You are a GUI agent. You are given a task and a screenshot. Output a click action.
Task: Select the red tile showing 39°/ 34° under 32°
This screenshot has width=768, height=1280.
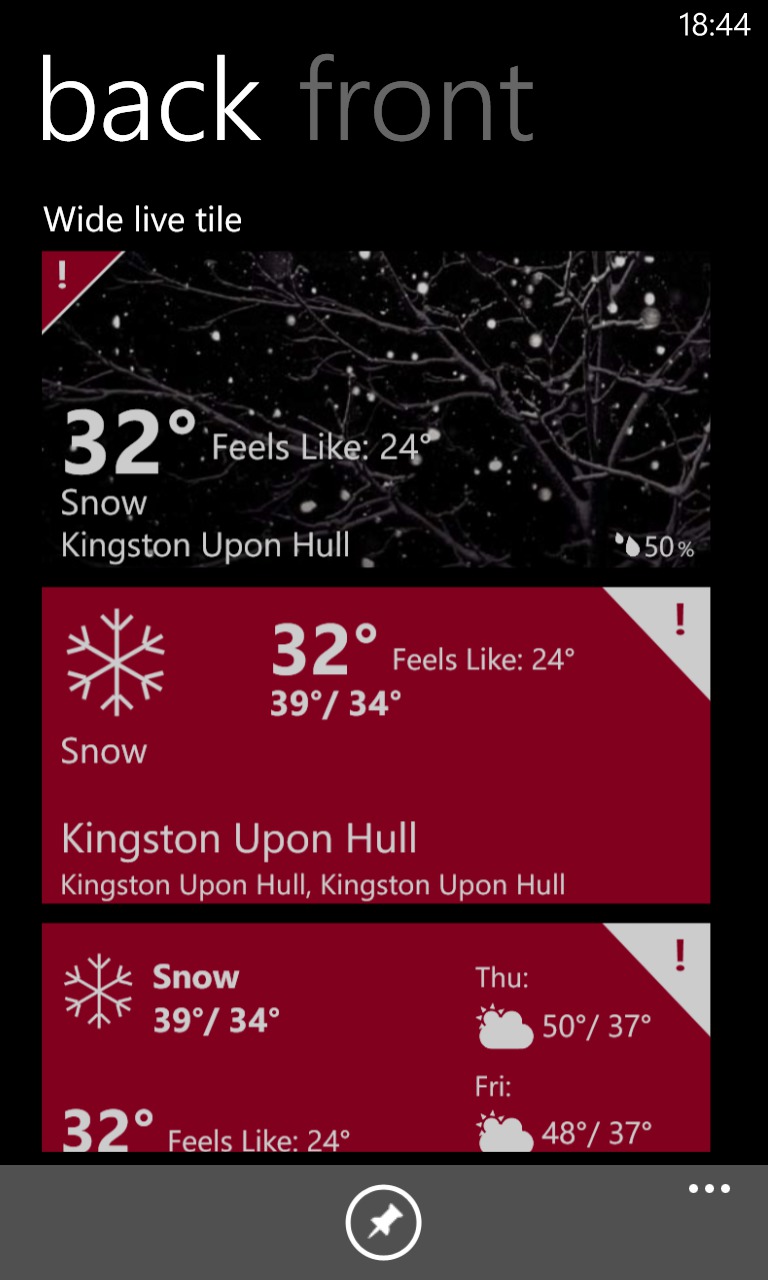tap(376, 745)
